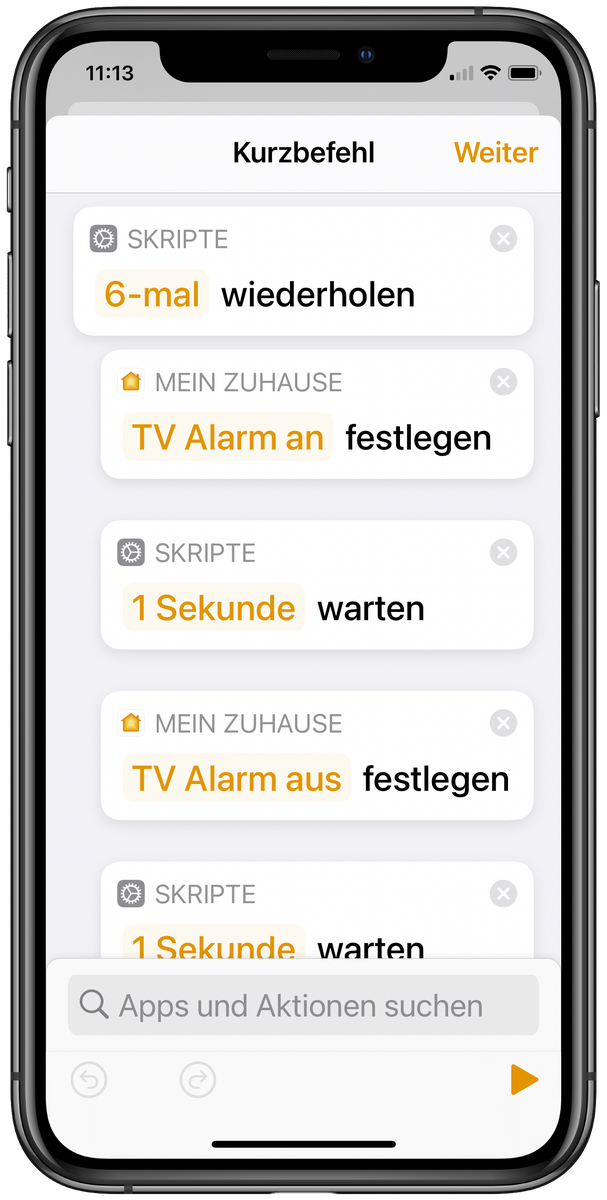Change 1 Sekunde duration below TV Alarm an
Image resolution: width=607 pixels, height=1200 pixels.
[213, 608]
